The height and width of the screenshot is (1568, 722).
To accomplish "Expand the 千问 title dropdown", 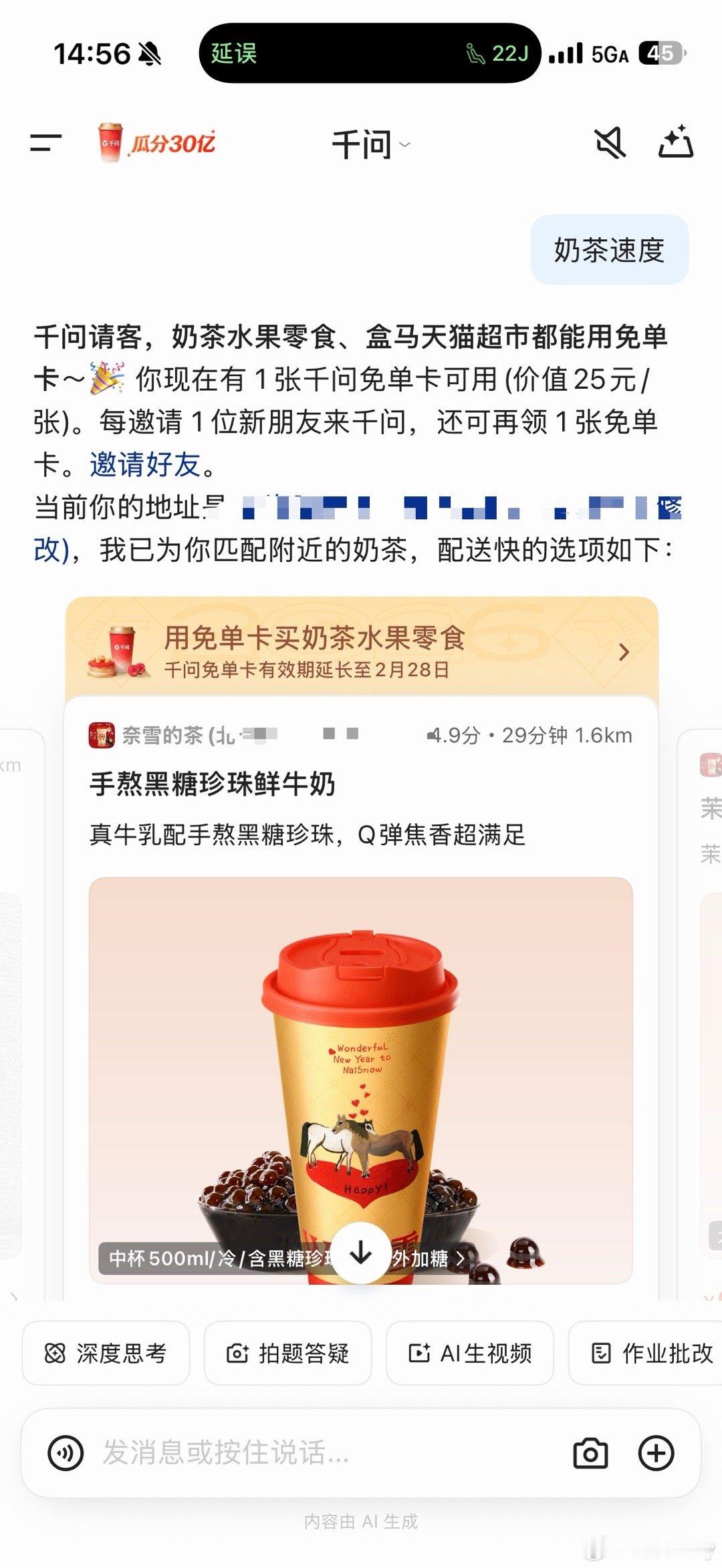I will (x=402, y=143).
